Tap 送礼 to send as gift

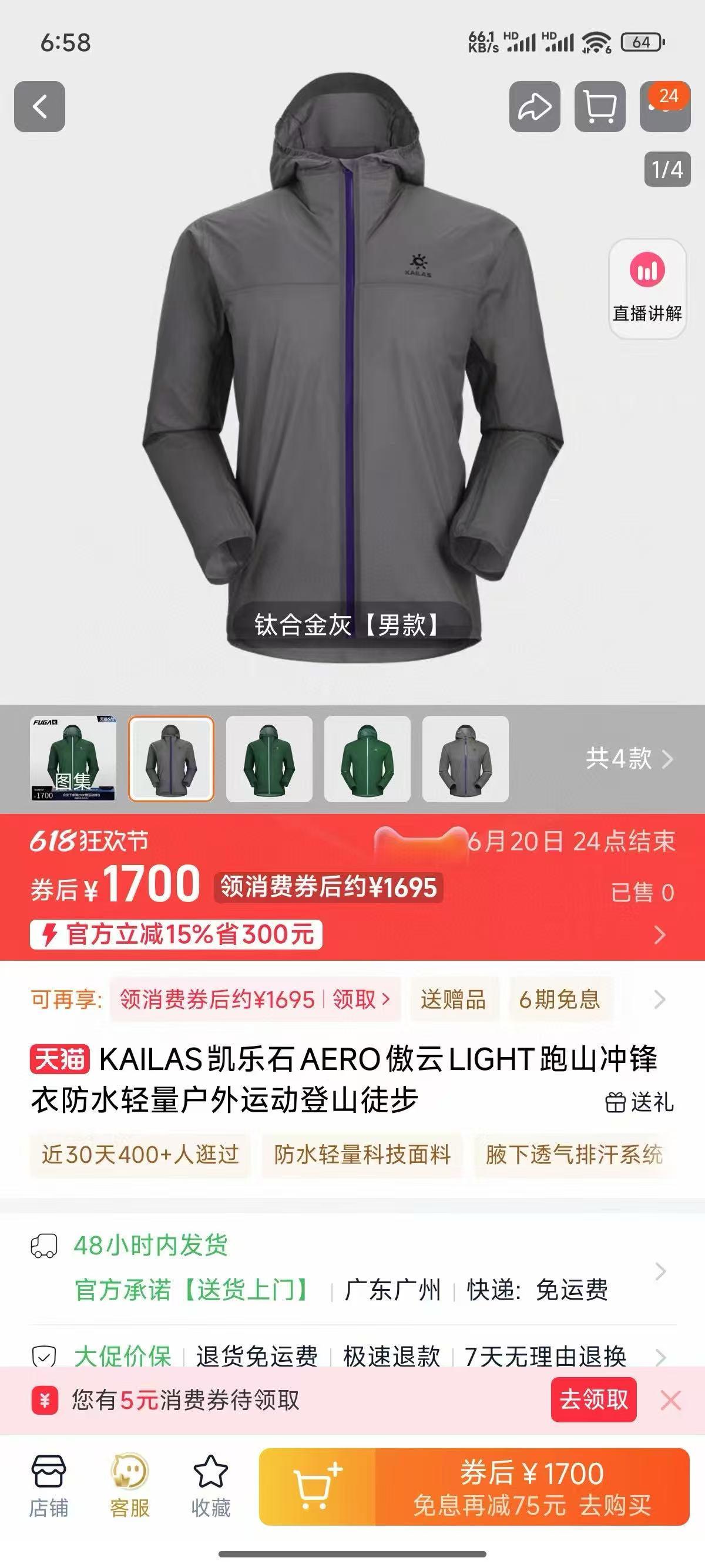[x=639, y=1102]
